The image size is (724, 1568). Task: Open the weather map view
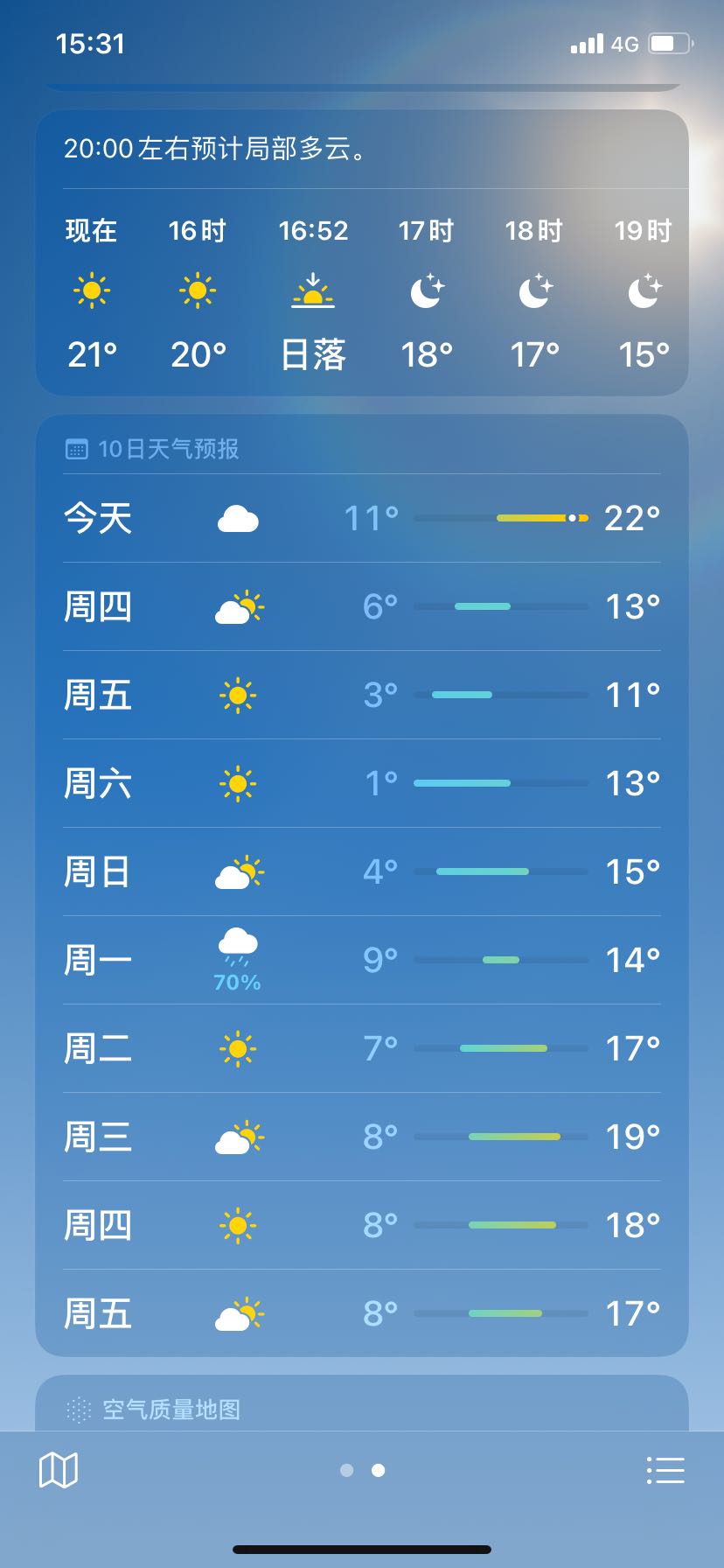(59, 1470)
